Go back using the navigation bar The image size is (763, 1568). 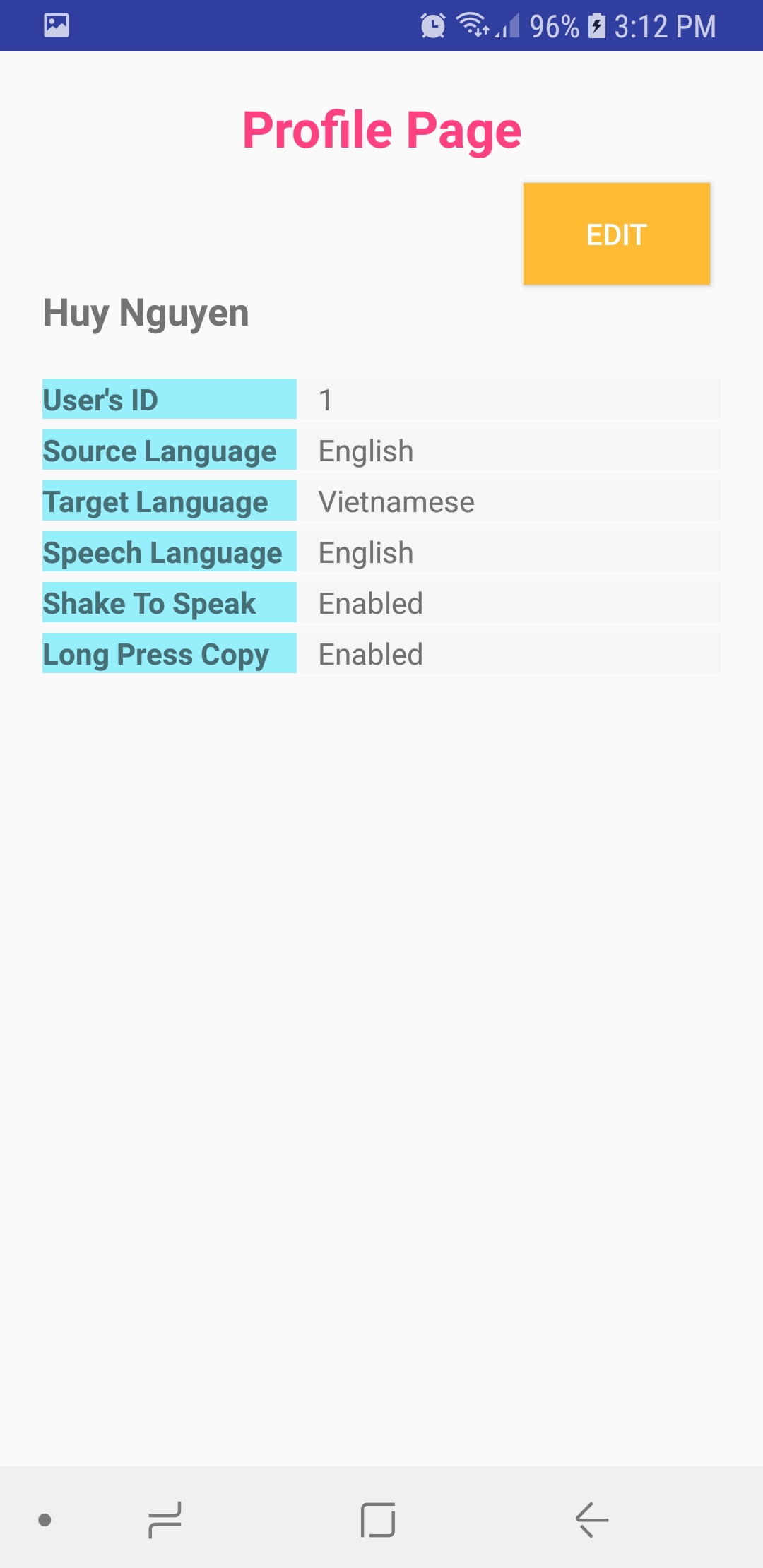pyautogui.click(x=592, y=1519)
